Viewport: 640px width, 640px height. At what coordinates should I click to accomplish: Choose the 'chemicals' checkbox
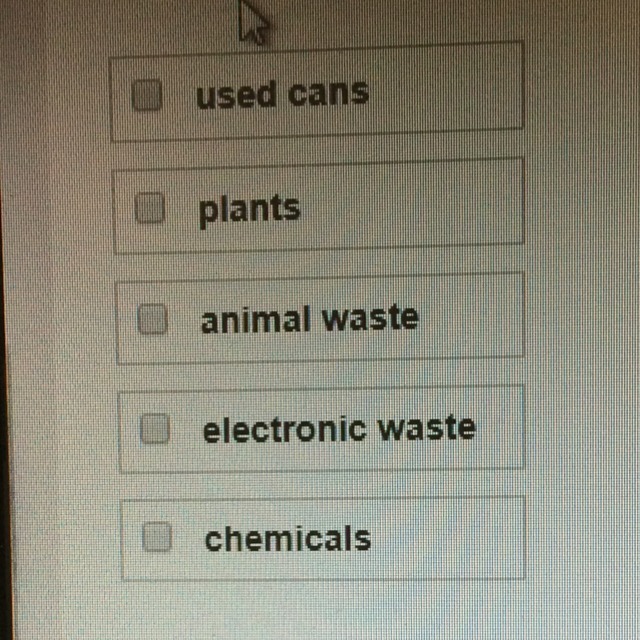pos(156,538)
